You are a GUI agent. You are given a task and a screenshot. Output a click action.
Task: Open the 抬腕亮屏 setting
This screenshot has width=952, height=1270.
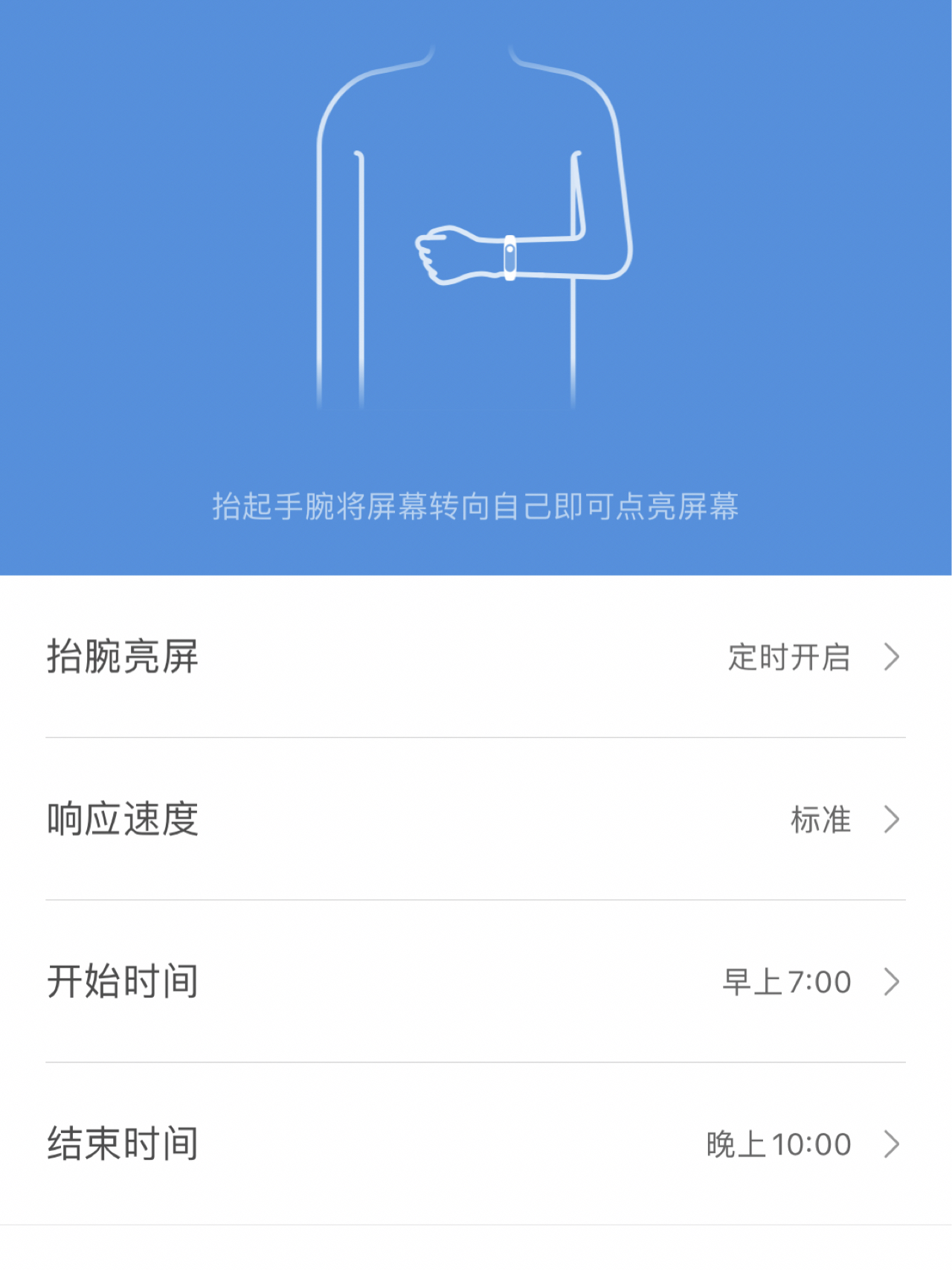click(476, 657)
